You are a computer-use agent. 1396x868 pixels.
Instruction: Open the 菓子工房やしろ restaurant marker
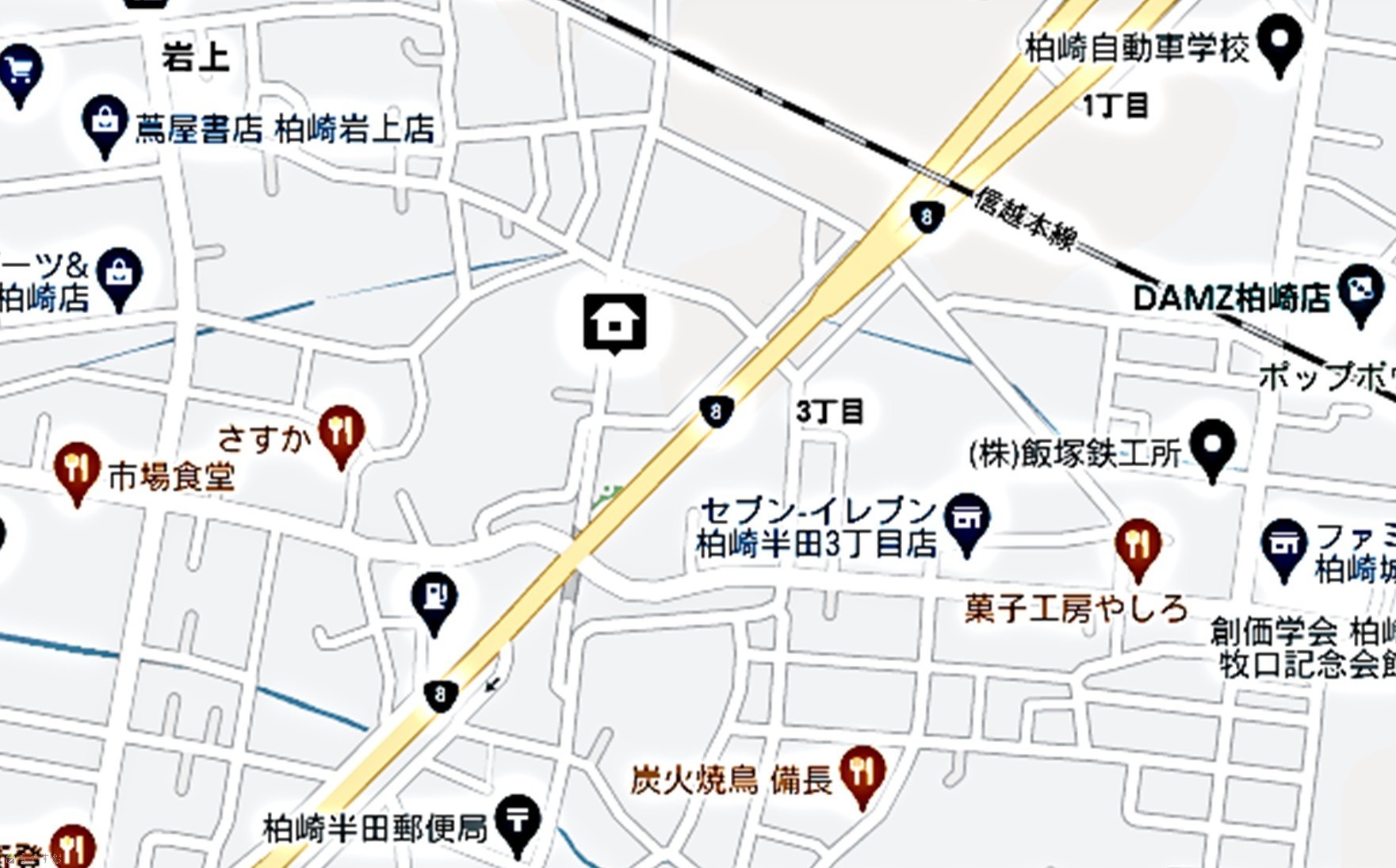coord(1138,545)
